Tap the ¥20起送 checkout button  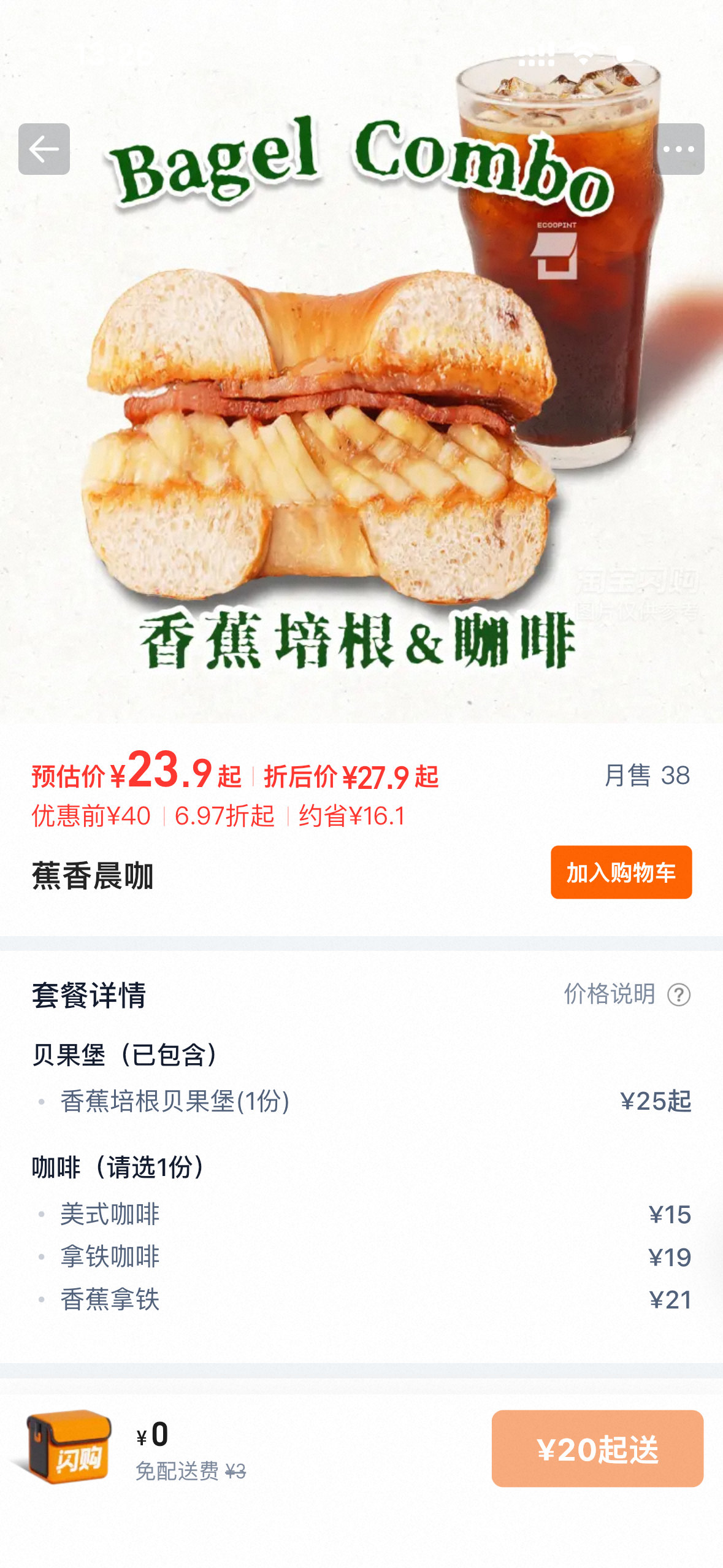[x=597, y=1448]
